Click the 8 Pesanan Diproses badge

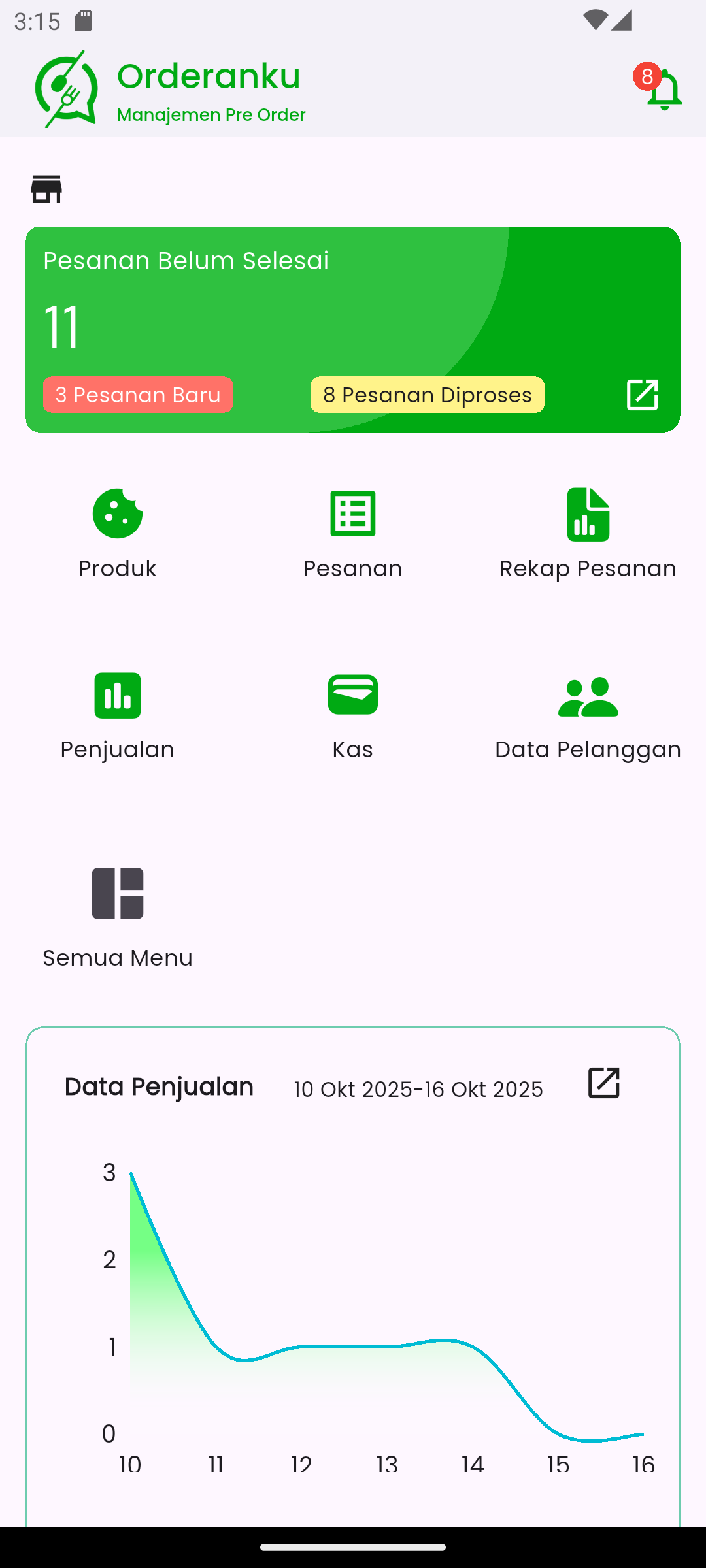(426, 395)
